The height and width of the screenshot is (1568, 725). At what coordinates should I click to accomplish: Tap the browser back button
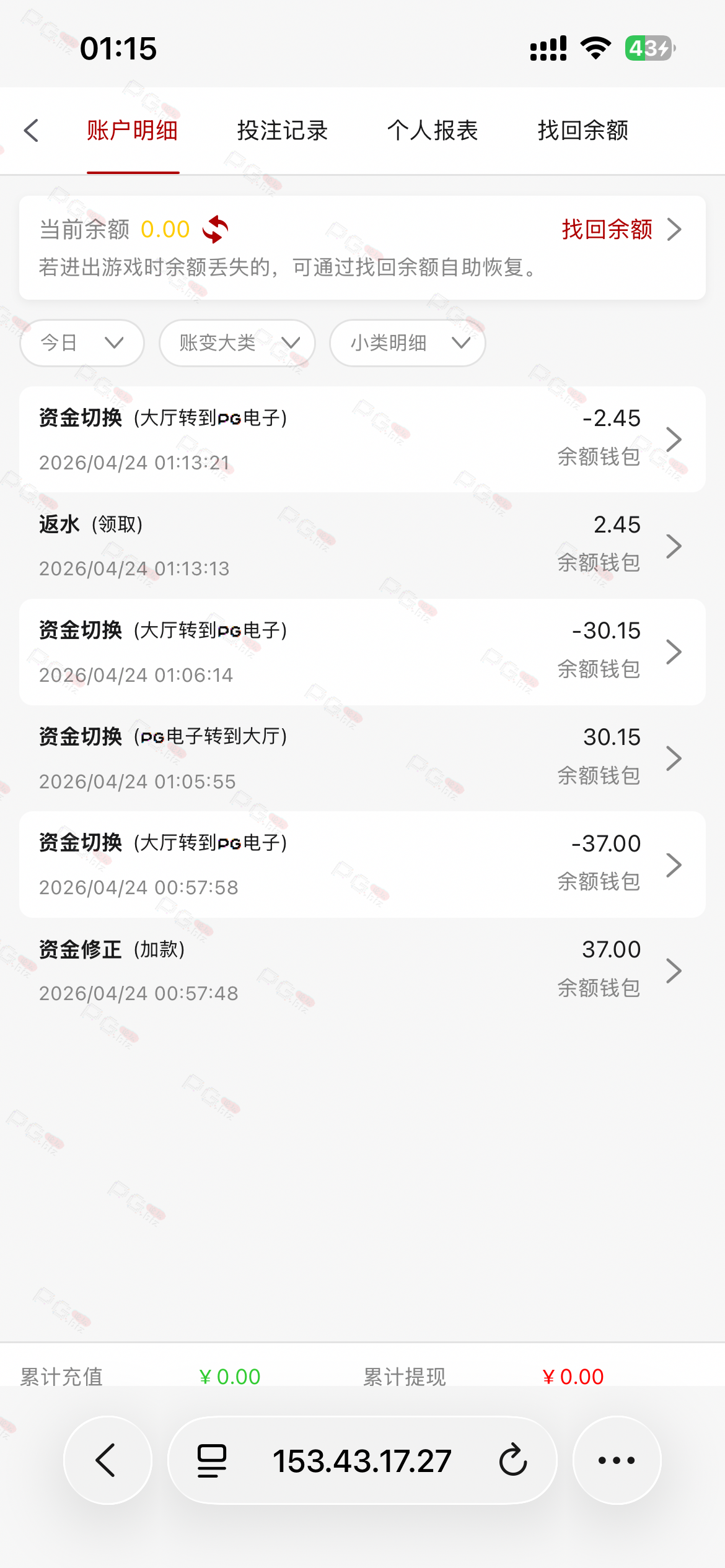pyautogui.click(x=107, y=1460)
